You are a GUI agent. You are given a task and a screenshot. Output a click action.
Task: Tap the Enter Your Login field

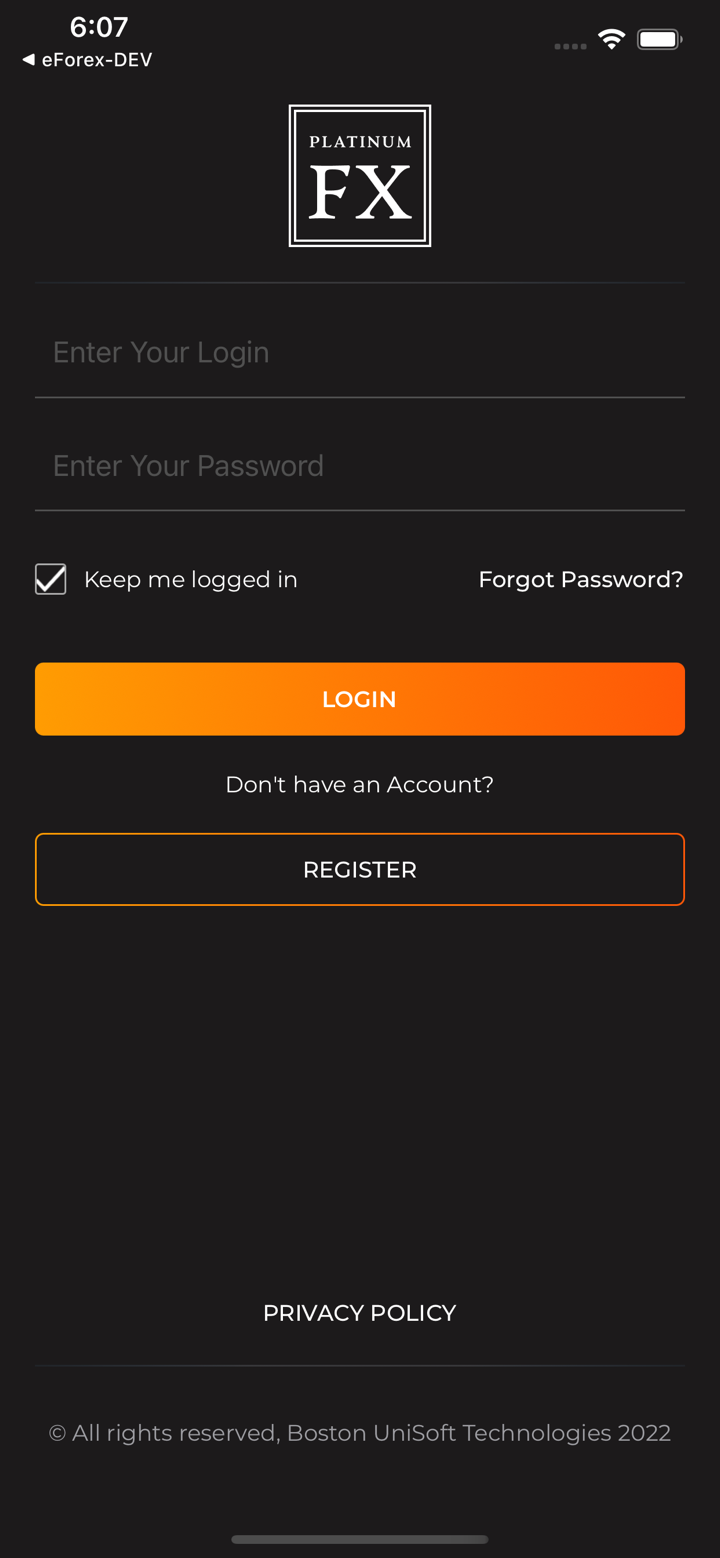[360, 352]
